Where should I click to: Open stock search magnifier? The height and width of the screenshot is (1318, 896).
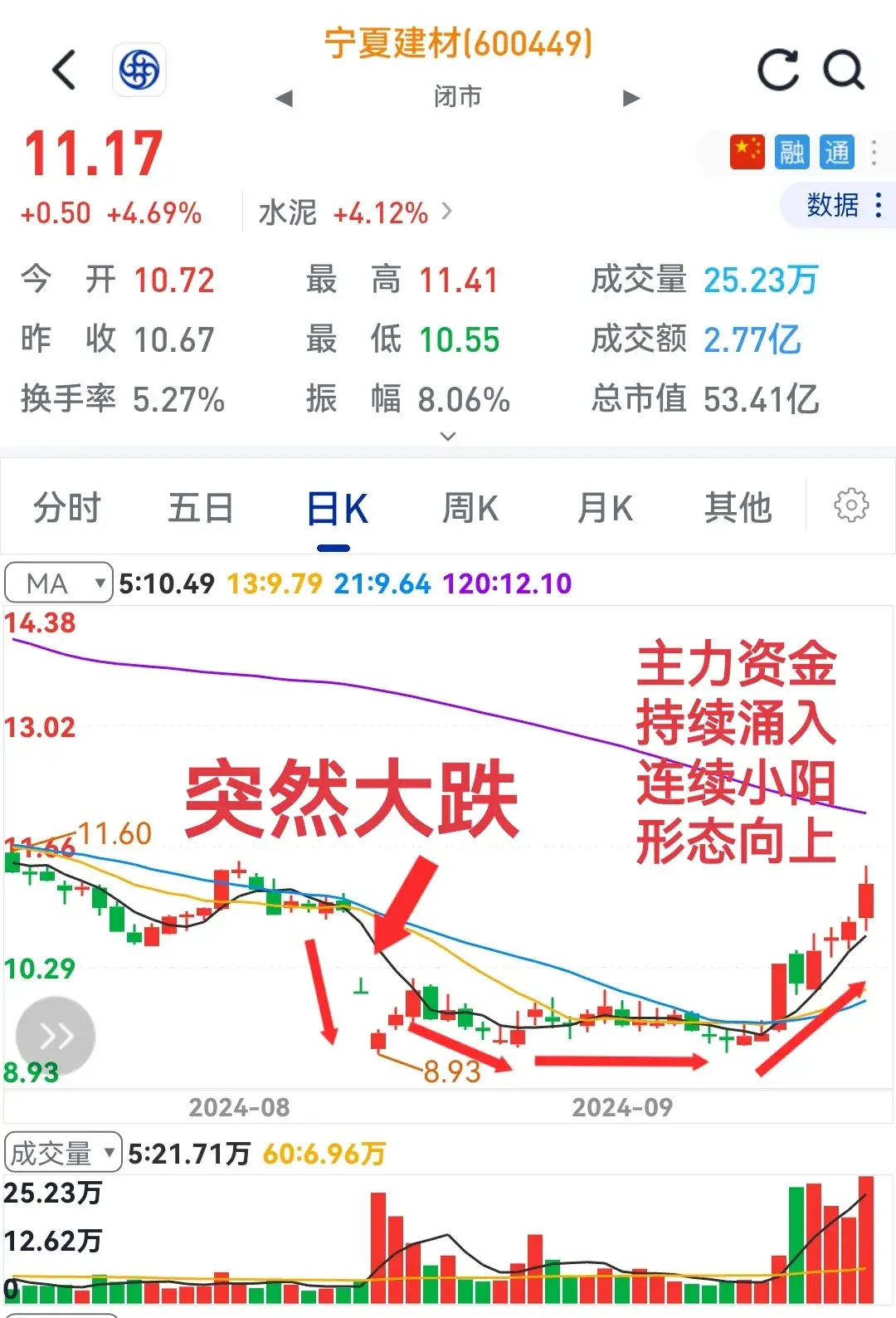tap(844, 70)
